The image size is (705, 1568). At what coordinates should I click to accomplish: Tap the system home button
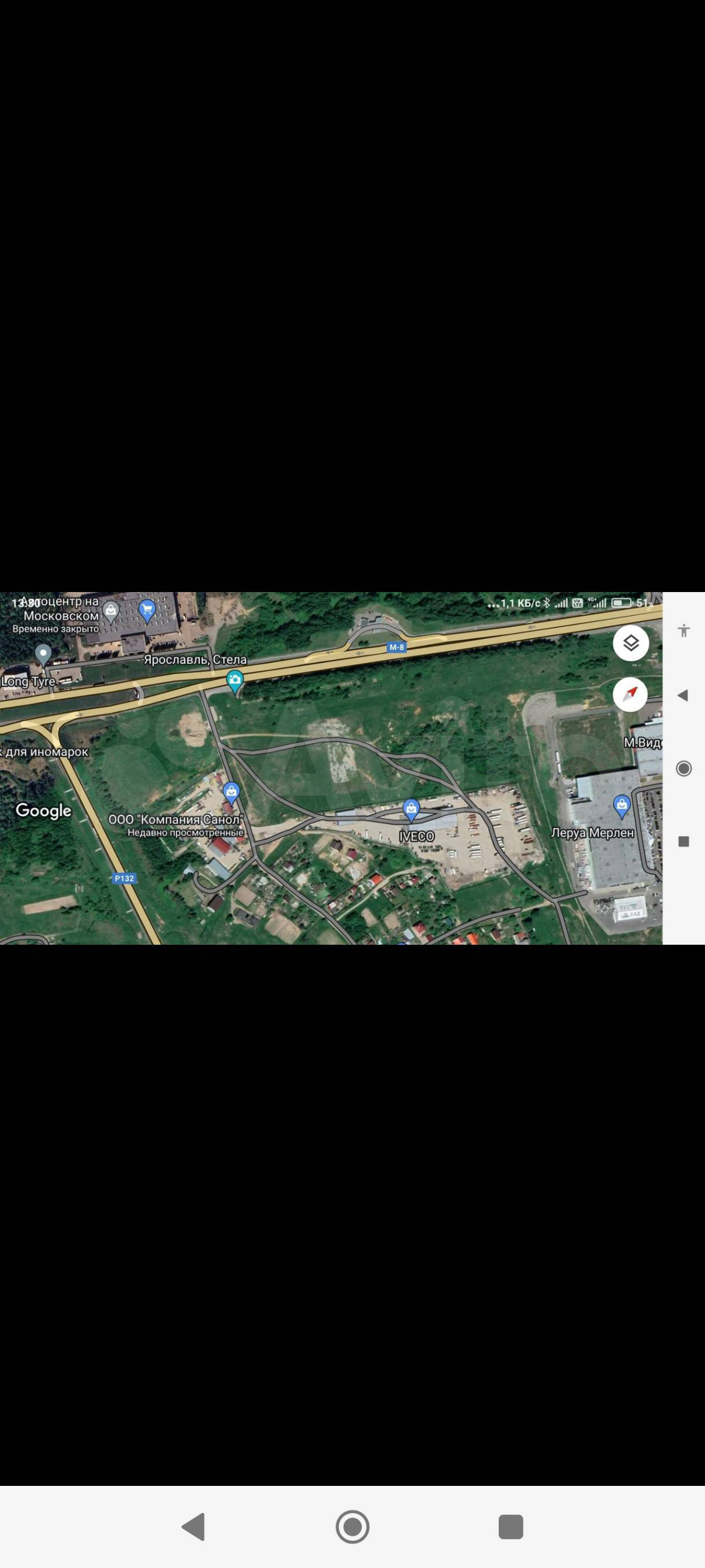coord(352,1526)
